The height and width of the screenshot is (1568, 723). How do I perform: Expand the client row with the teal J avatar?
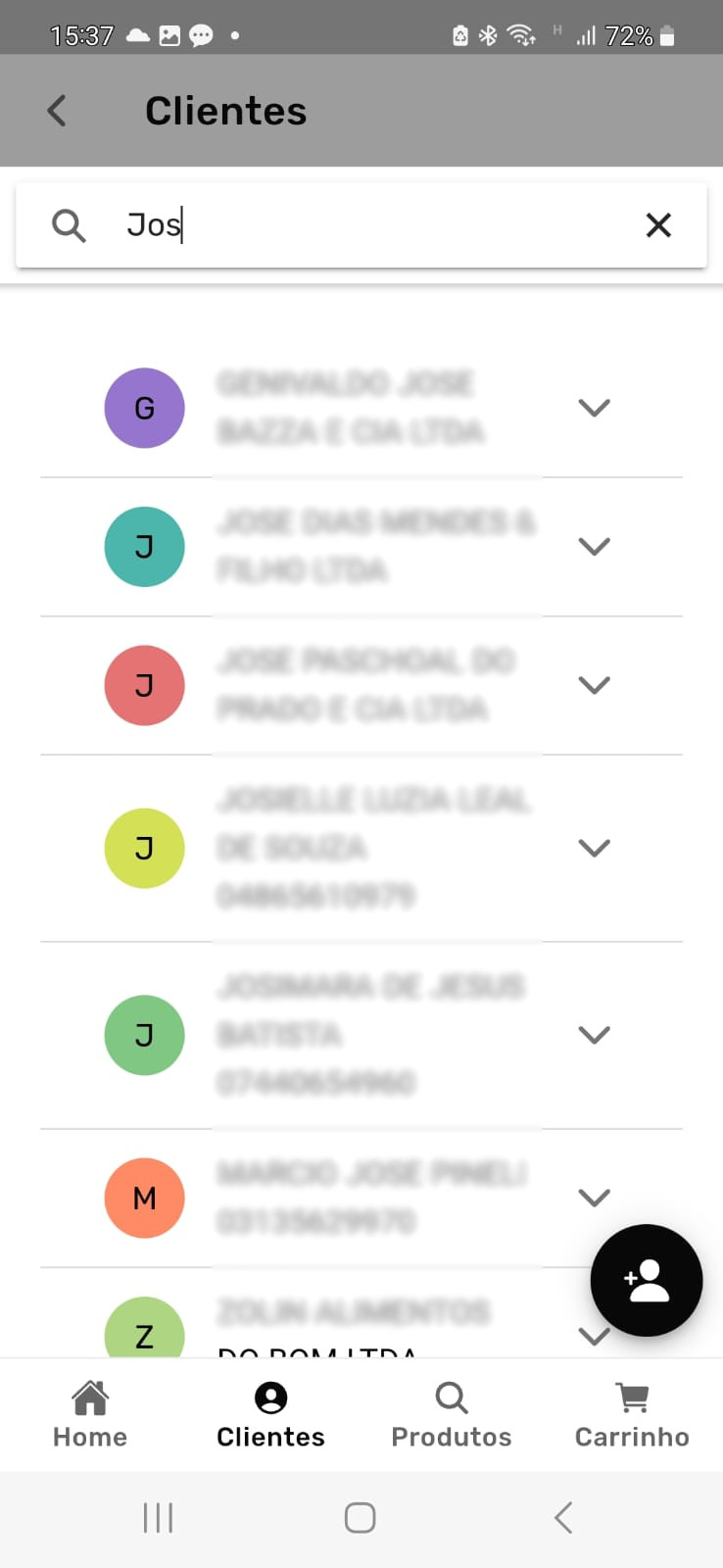[x=594, y=547]
